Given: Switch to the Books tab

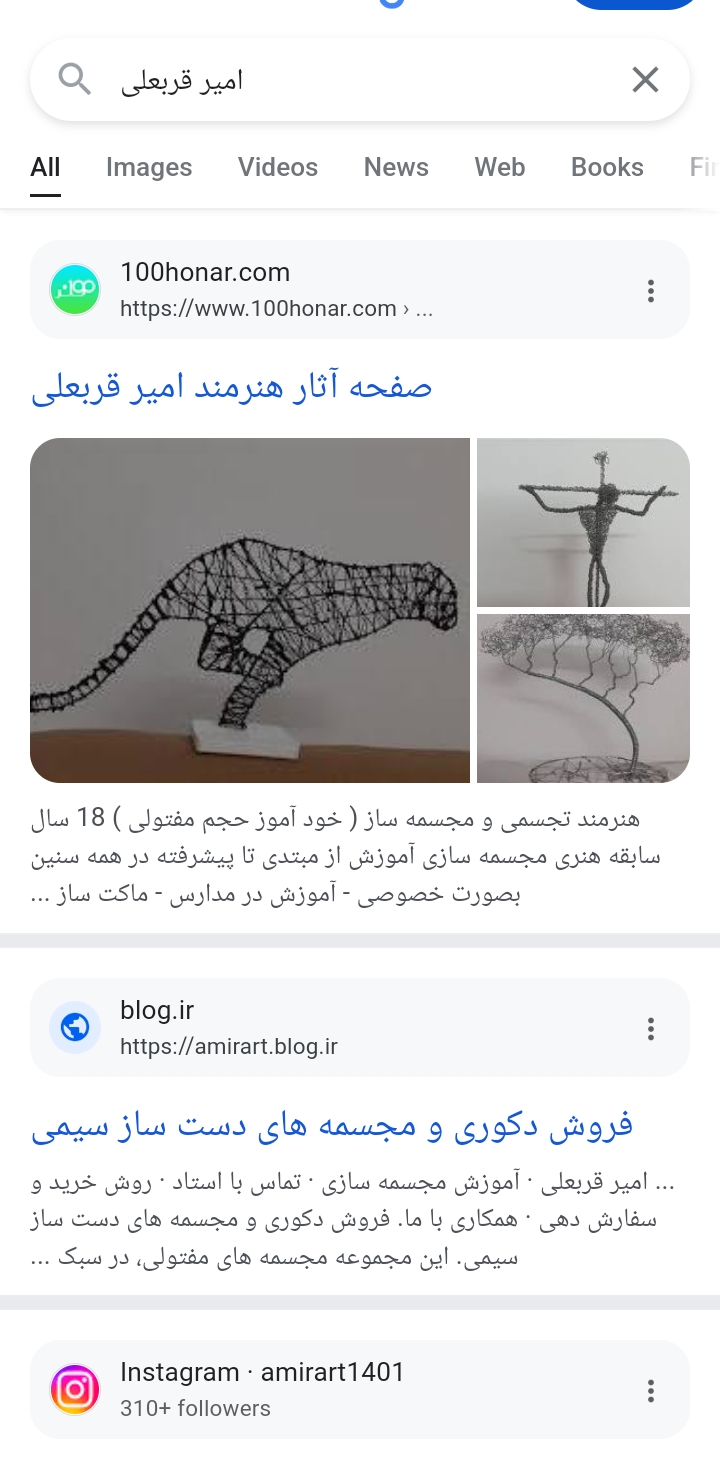Looking at the screenshot, I should pos(607,167).
